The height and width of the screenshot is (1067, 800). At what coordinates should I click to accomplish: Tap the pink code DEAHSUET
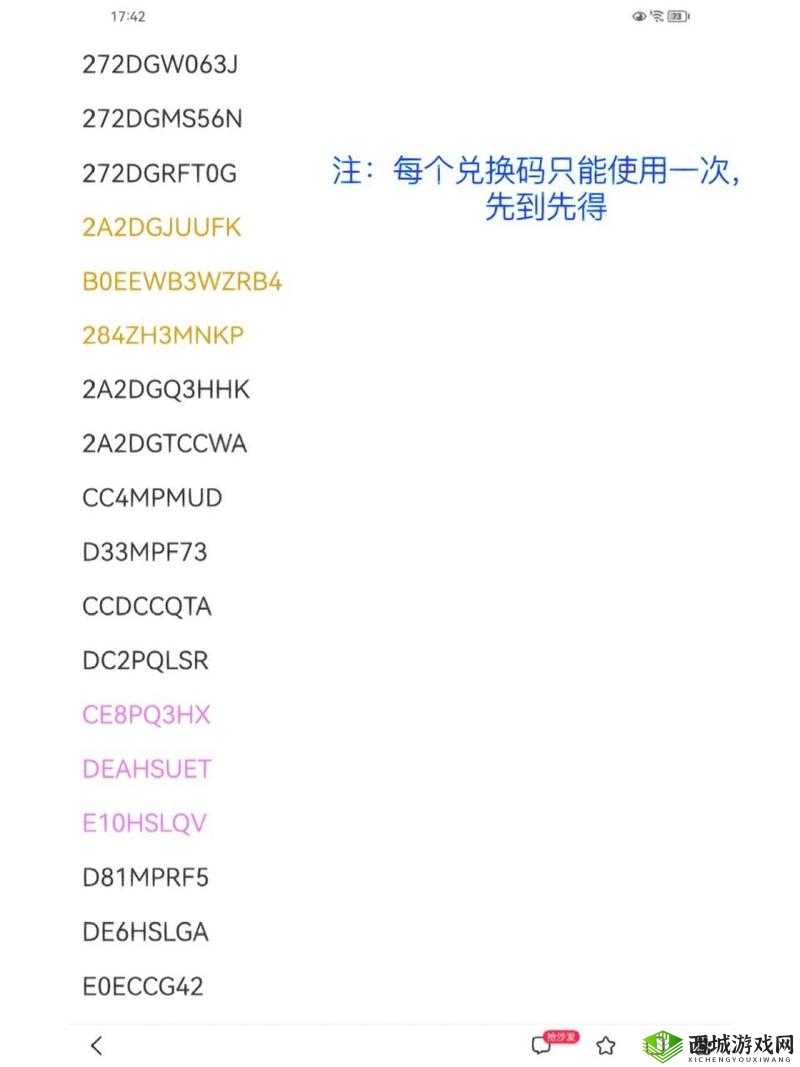point(147,769)
